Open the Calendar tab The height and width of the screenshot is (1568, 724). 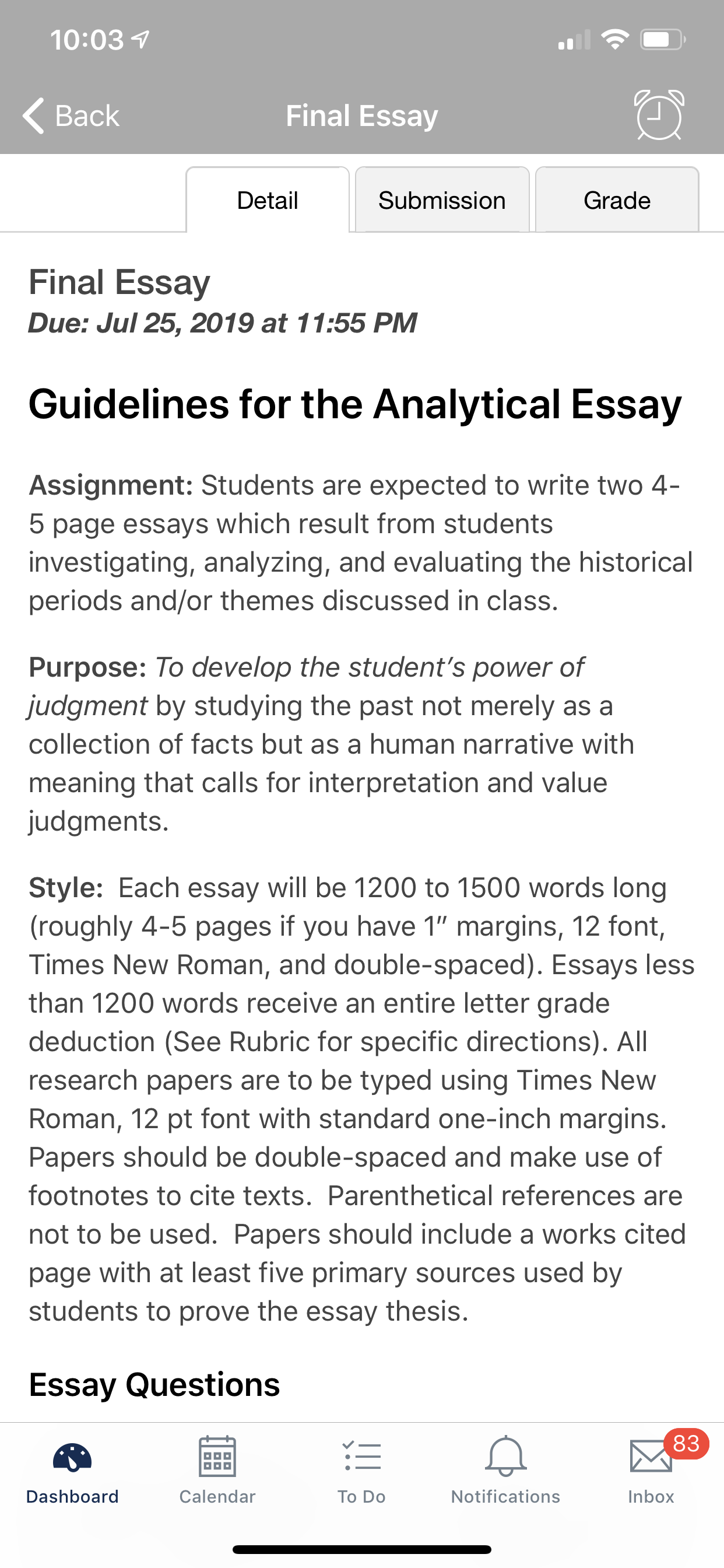coord(217,1472)
